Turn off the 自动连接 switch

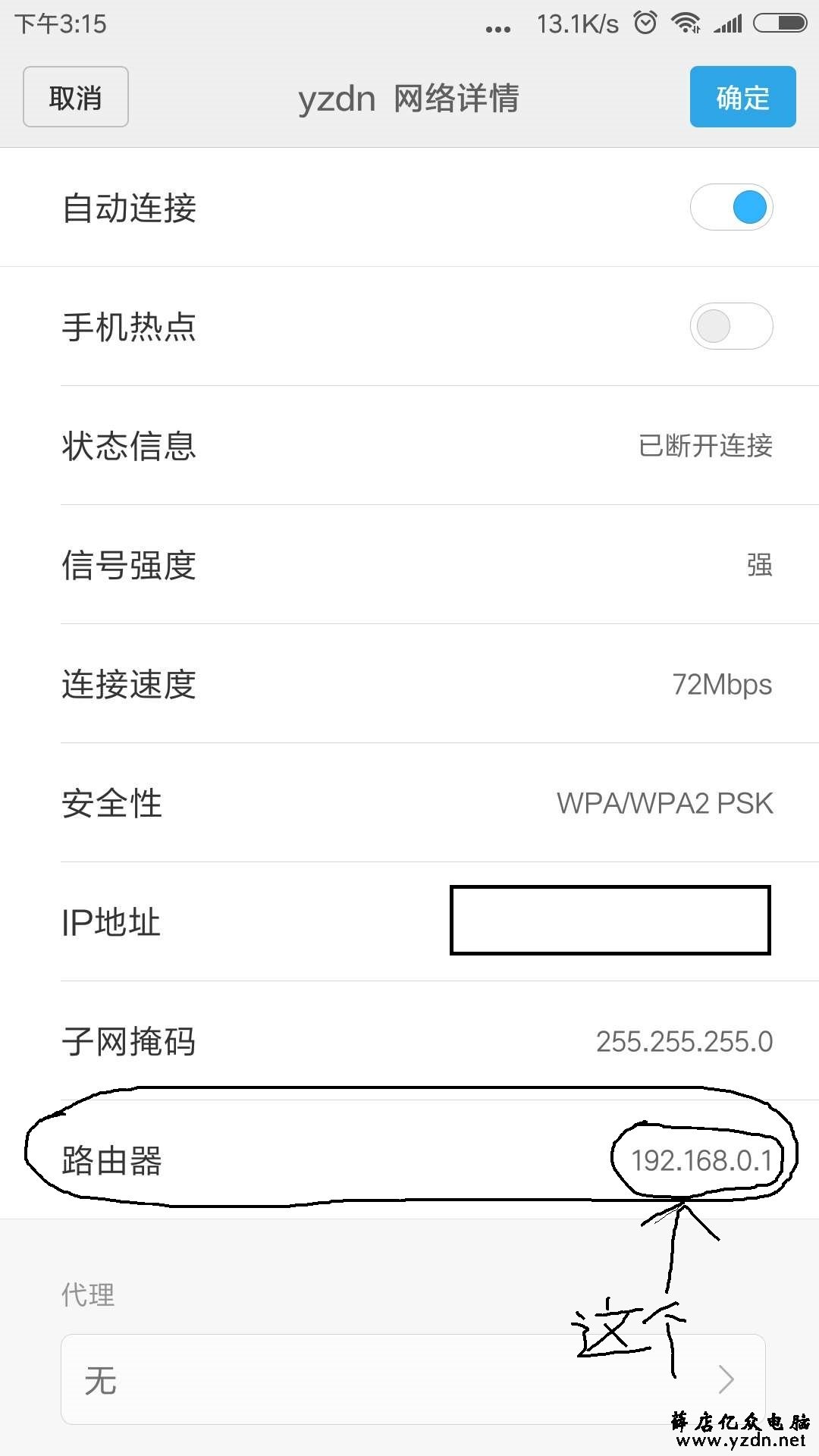pyautogui.click(x=731, y=207)
